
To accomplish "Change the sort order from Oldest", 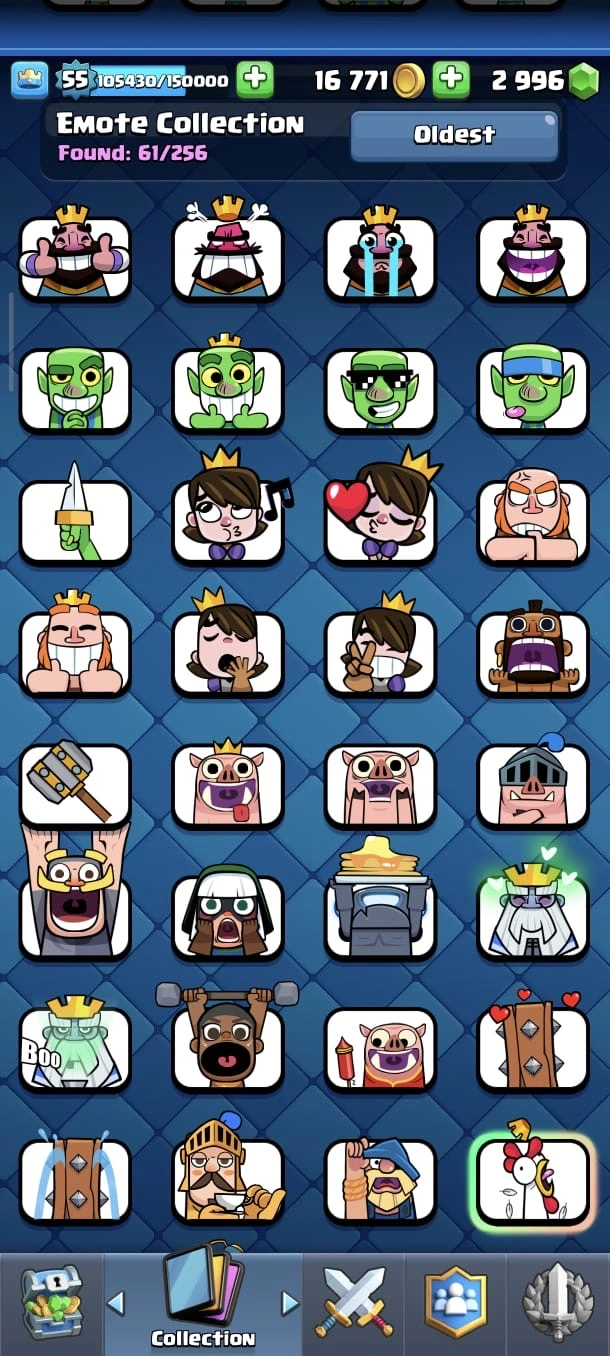I will click(454, 135).
